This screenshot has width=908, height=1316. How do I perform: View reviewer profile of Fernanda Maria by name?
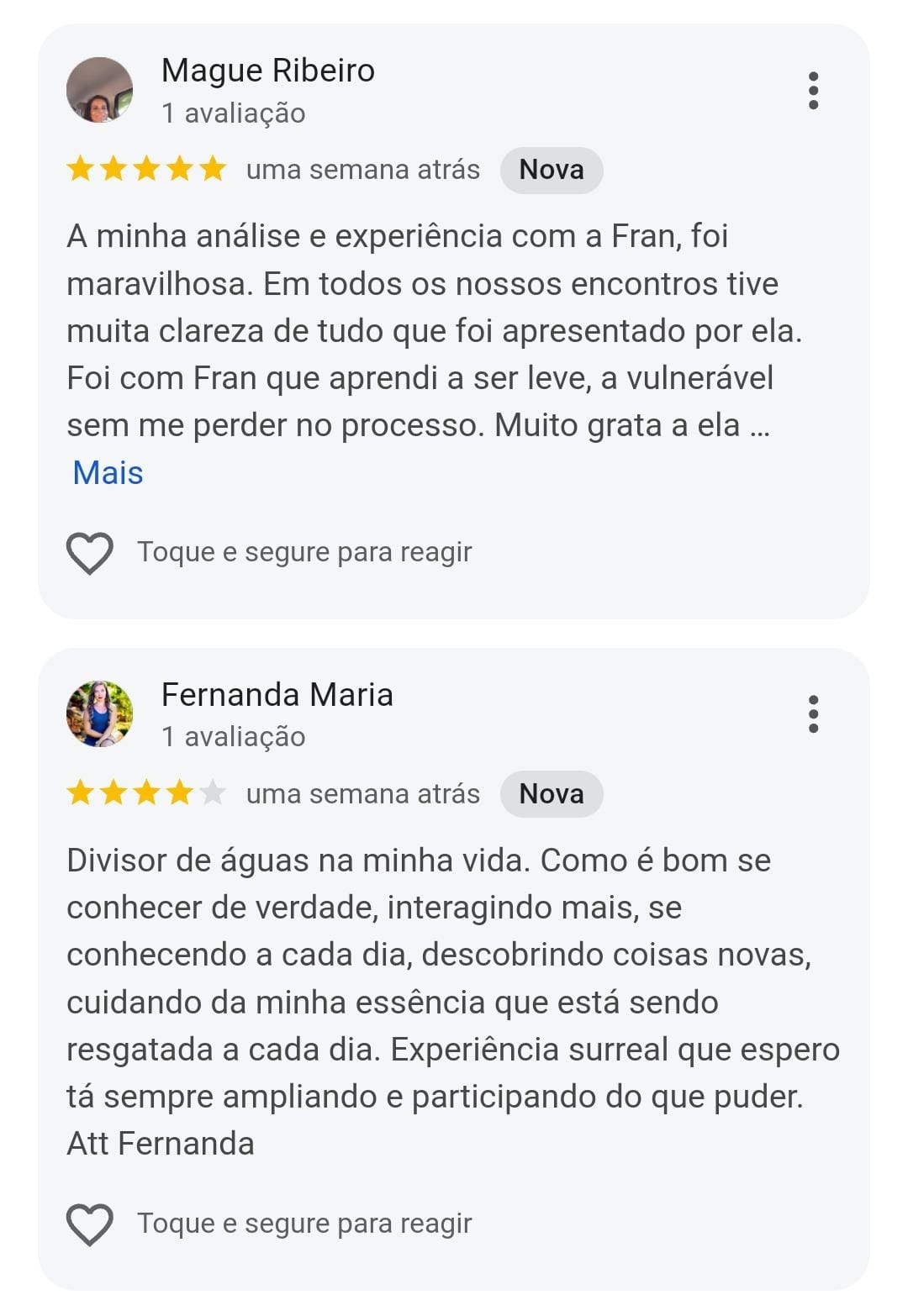pyautogui.click(x=277, y=695)
